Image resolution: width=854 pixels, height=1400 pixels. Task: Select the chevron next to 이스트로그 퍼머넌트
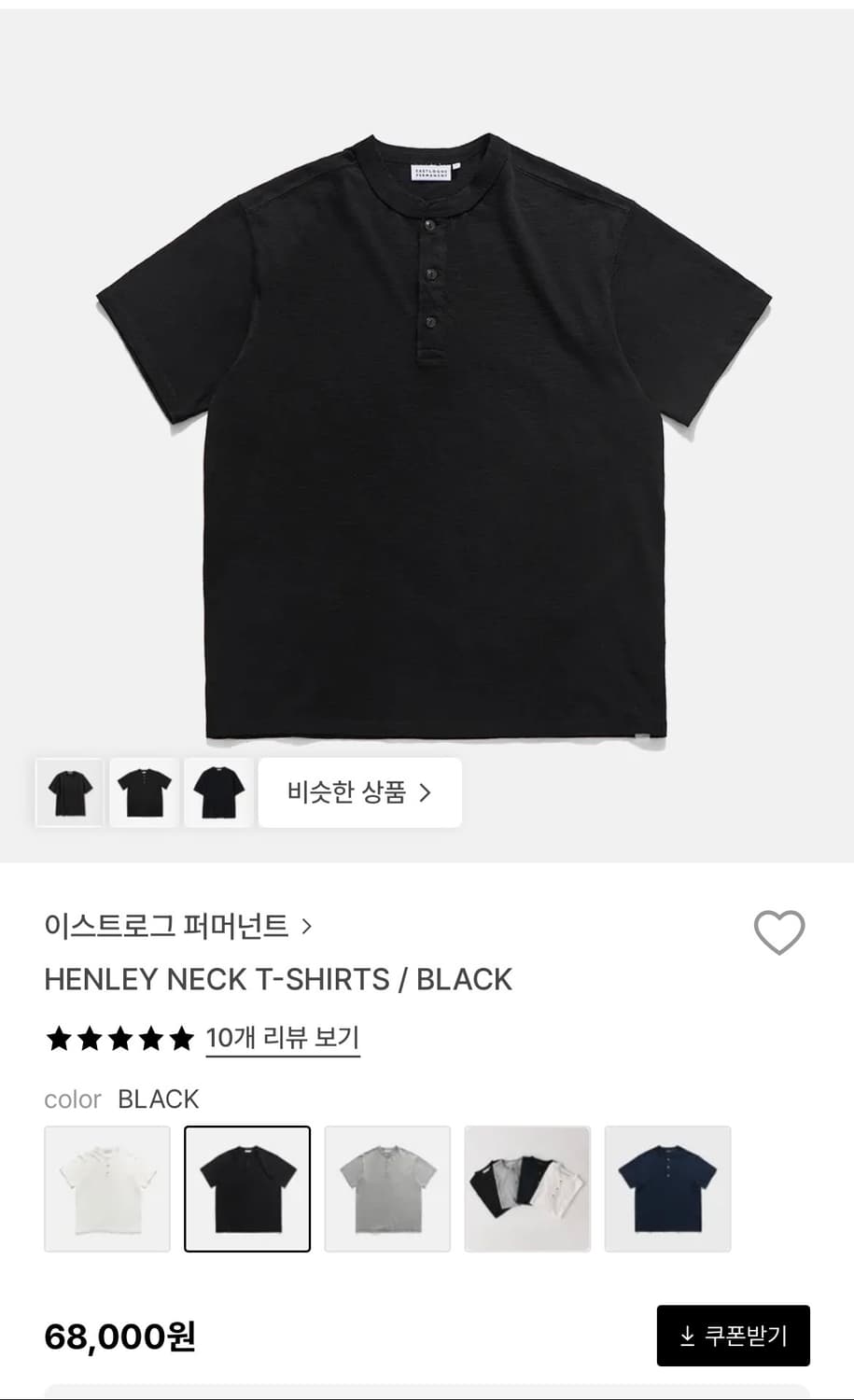[308, 927]
